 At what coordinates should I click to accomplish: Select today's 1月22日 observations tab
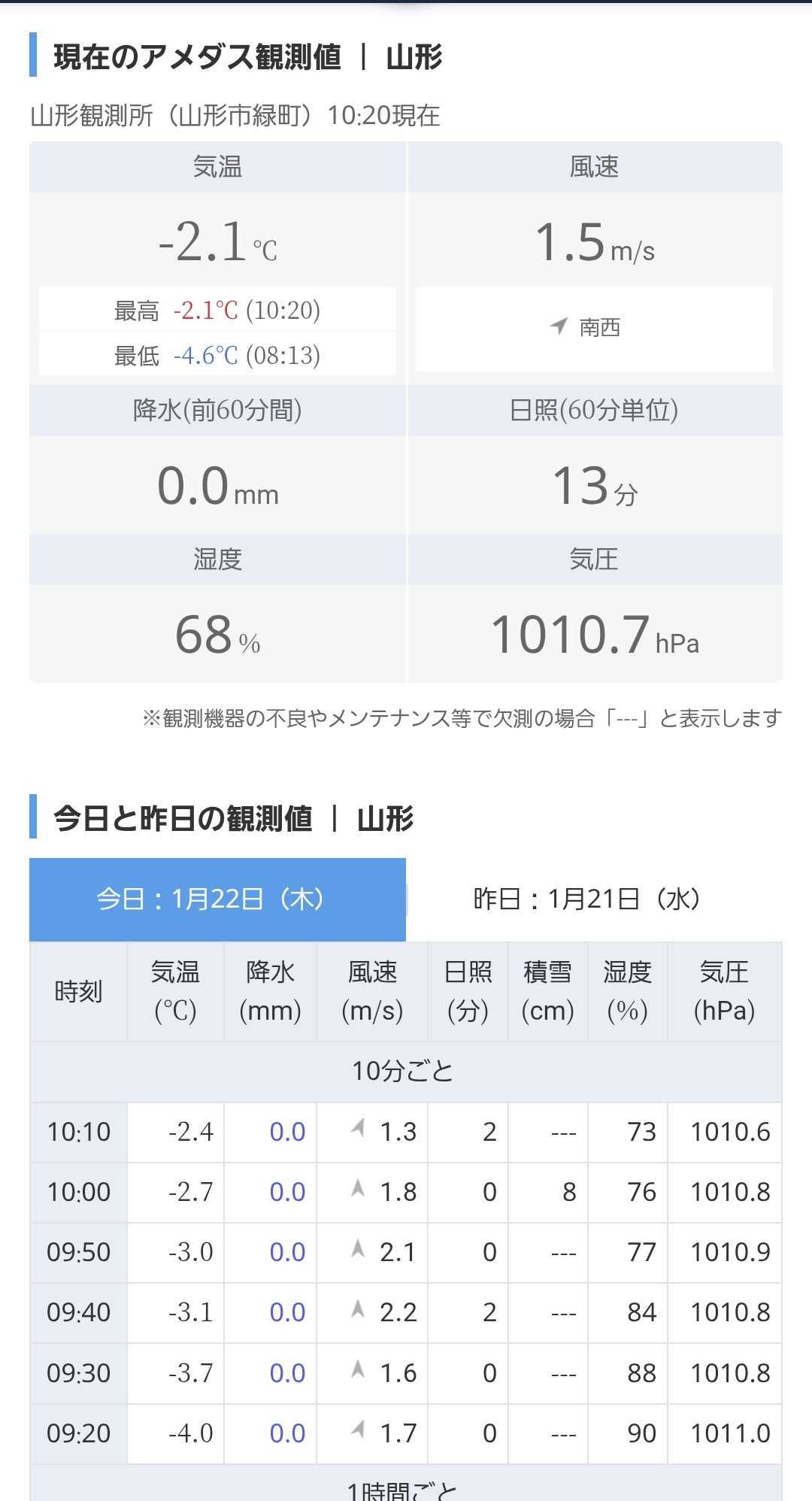click(x=217, y=899)
